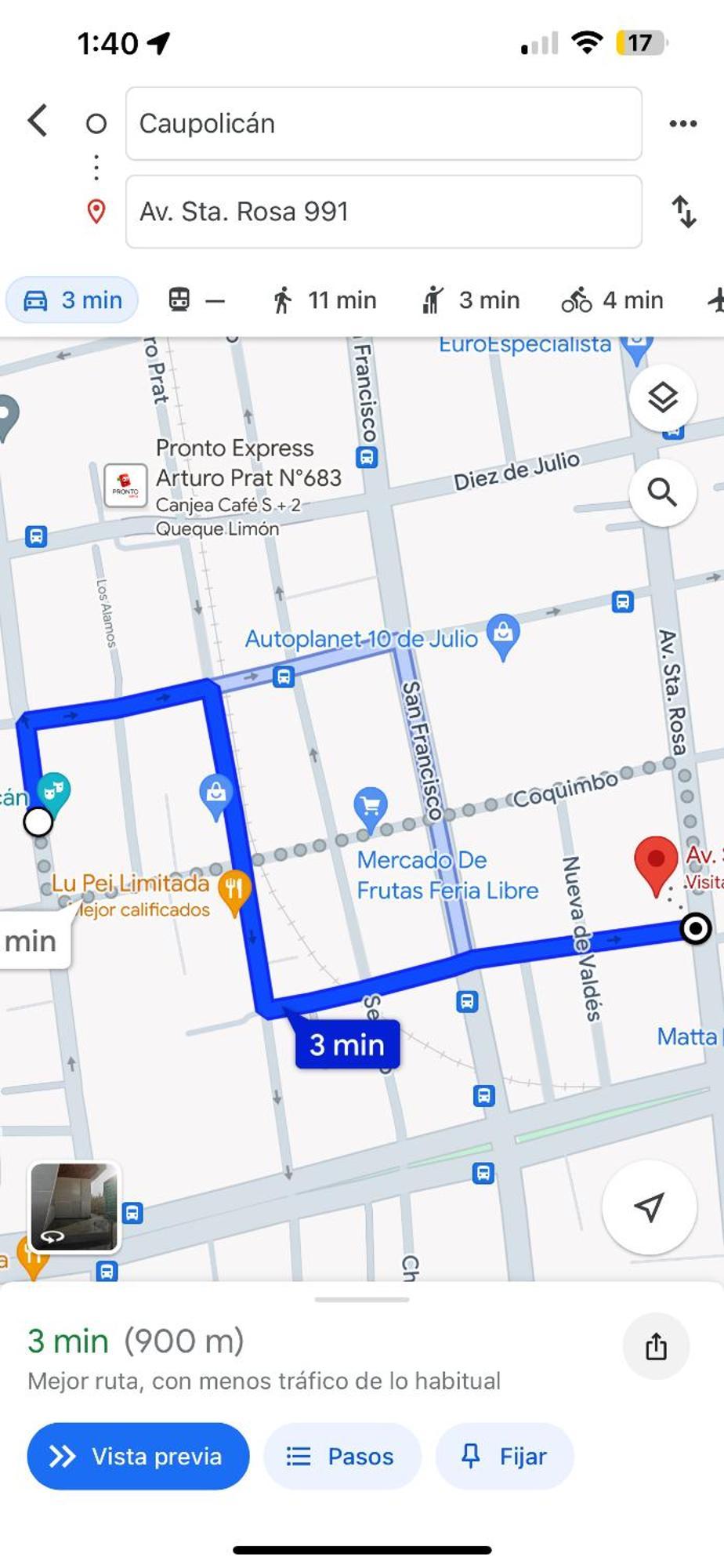Center map on my location
The width and height of the screenshot is (724, 1568).
click(649, 1207)
